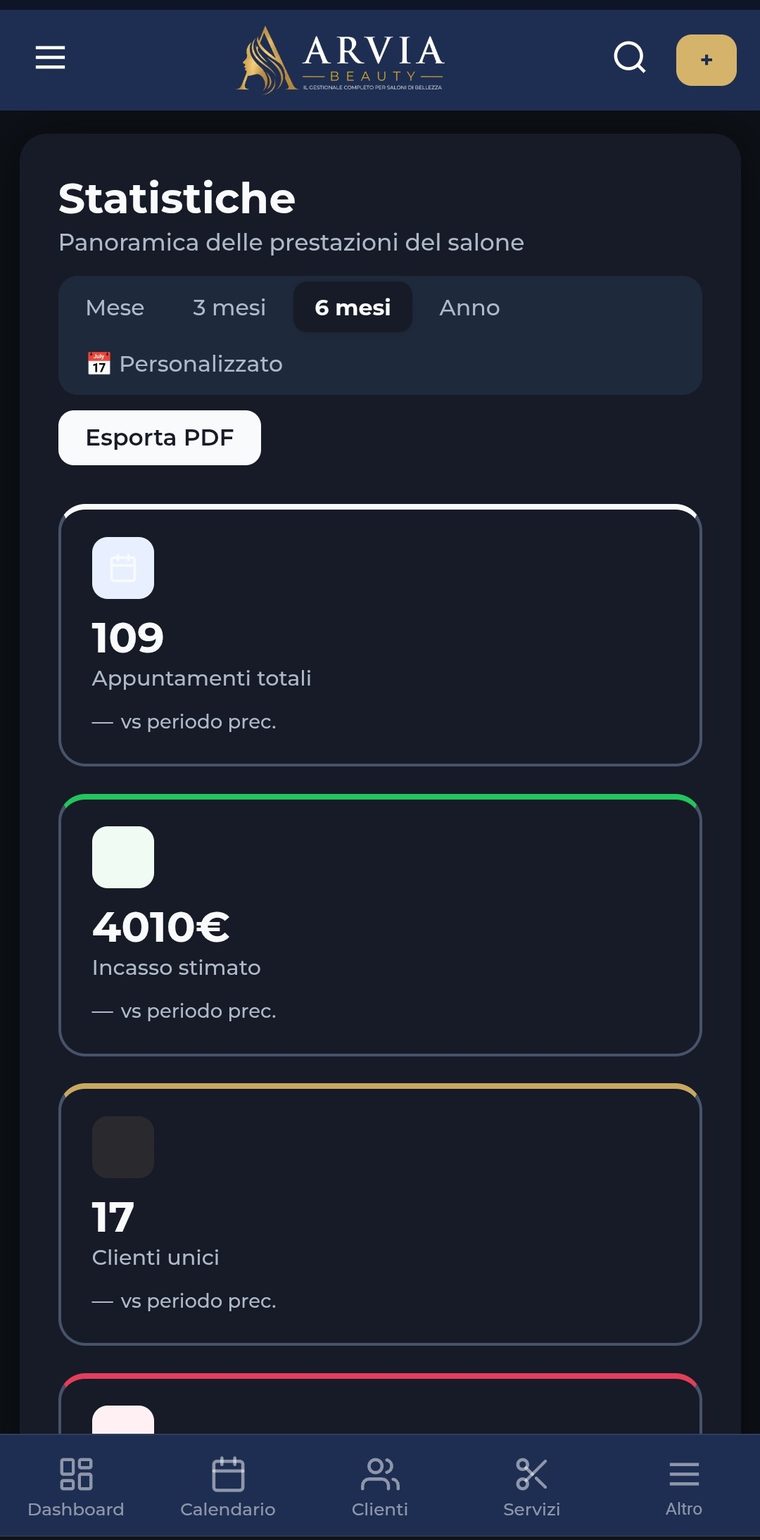Select the 6 mesi range
This screenshot has height=1540, width=760.
point(352,307)
